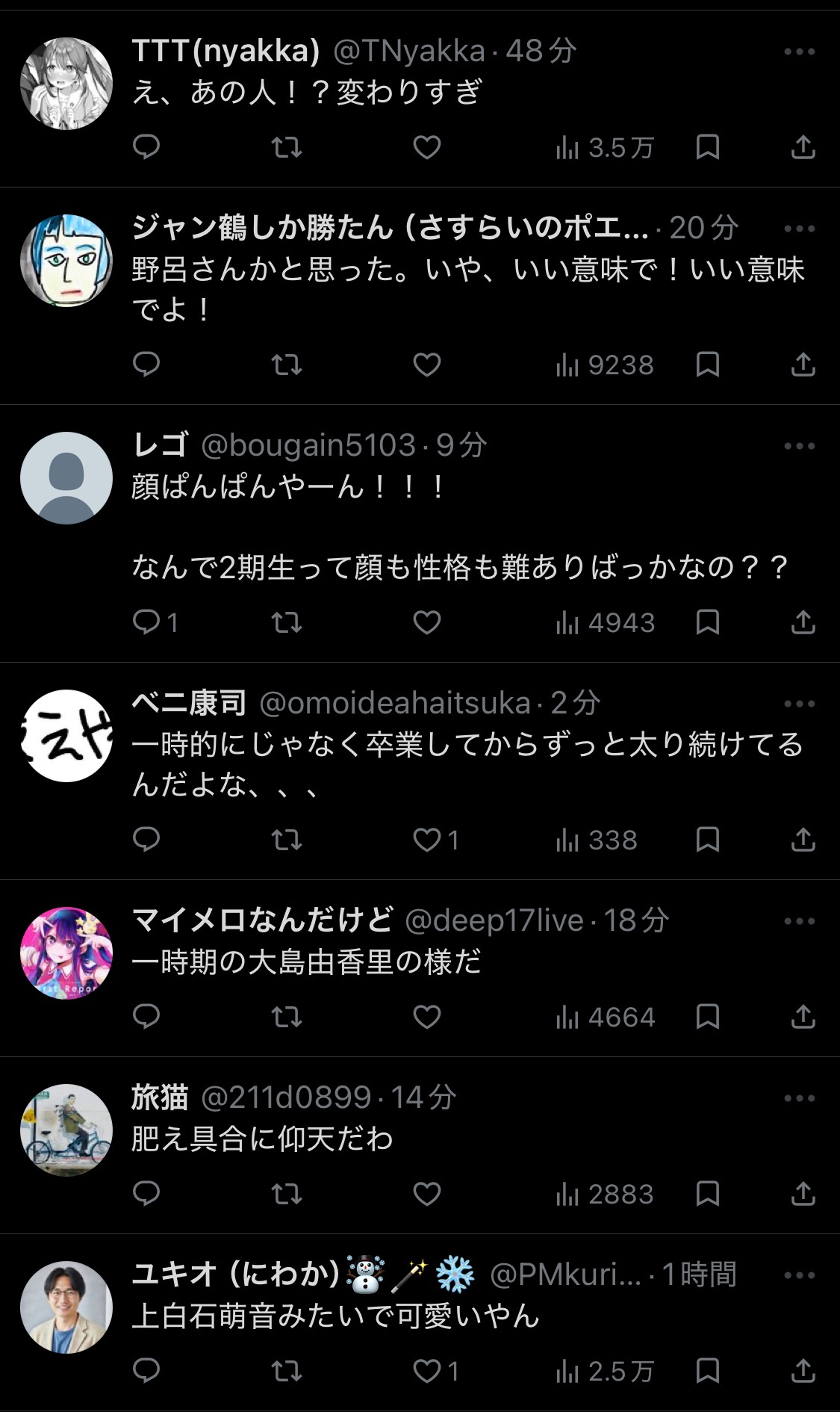Like ベニ康司's reply
Image resolution: width=840 pixels, height=1412 pixels.
point(426,840)
